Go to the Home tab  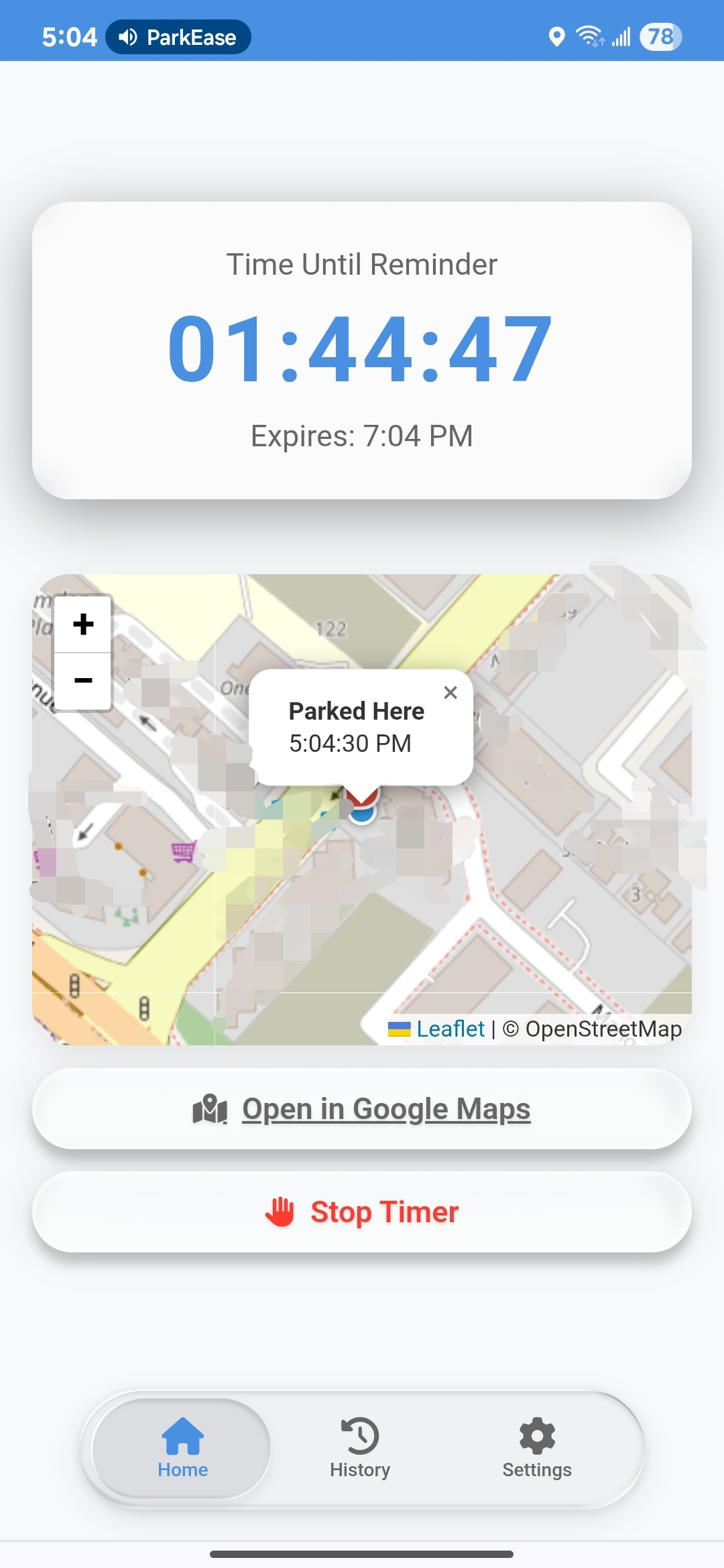(x=182, y=1449)
